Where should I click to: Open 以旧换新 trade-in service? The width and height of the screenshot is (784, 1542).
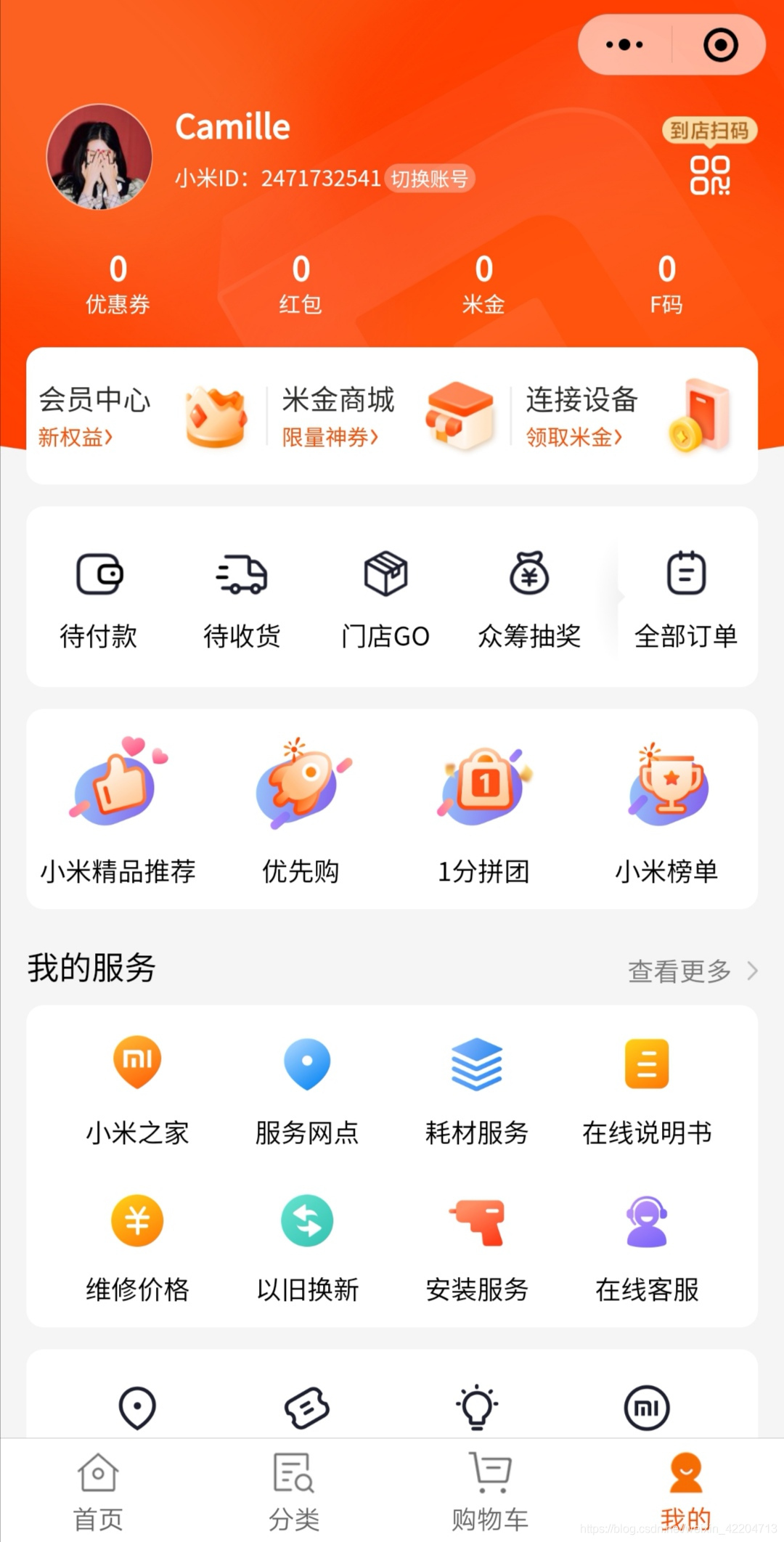point(306,1245)
